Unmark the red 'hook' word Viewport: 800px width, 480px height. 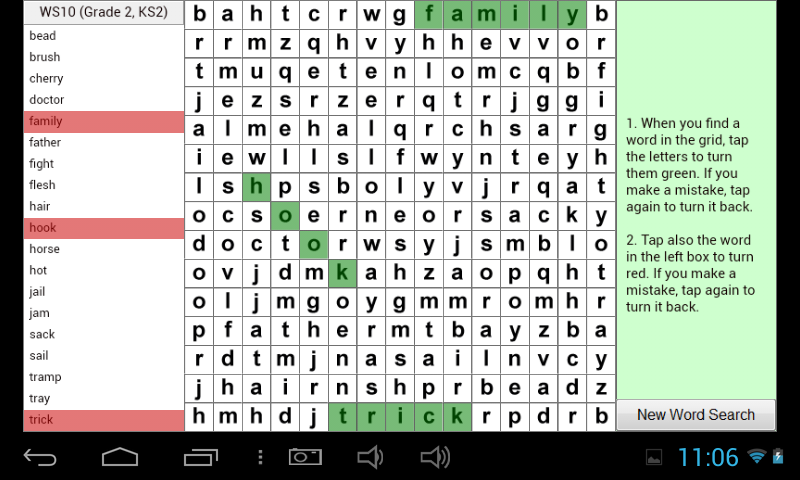point(103,228)
